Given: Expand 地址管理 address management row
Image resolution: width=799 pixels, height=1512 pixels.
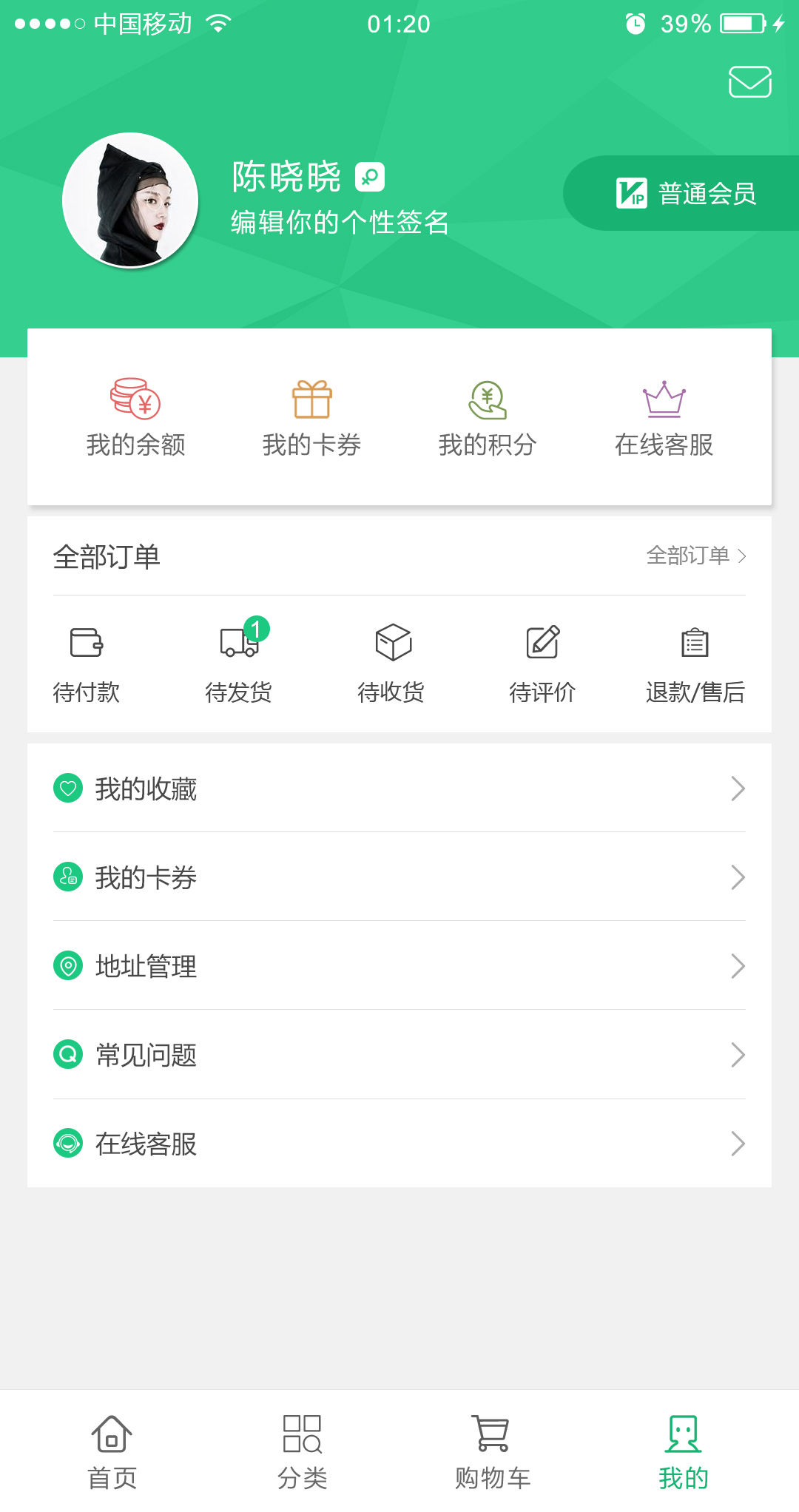Looking at the screenshot, I should [399, 966].
